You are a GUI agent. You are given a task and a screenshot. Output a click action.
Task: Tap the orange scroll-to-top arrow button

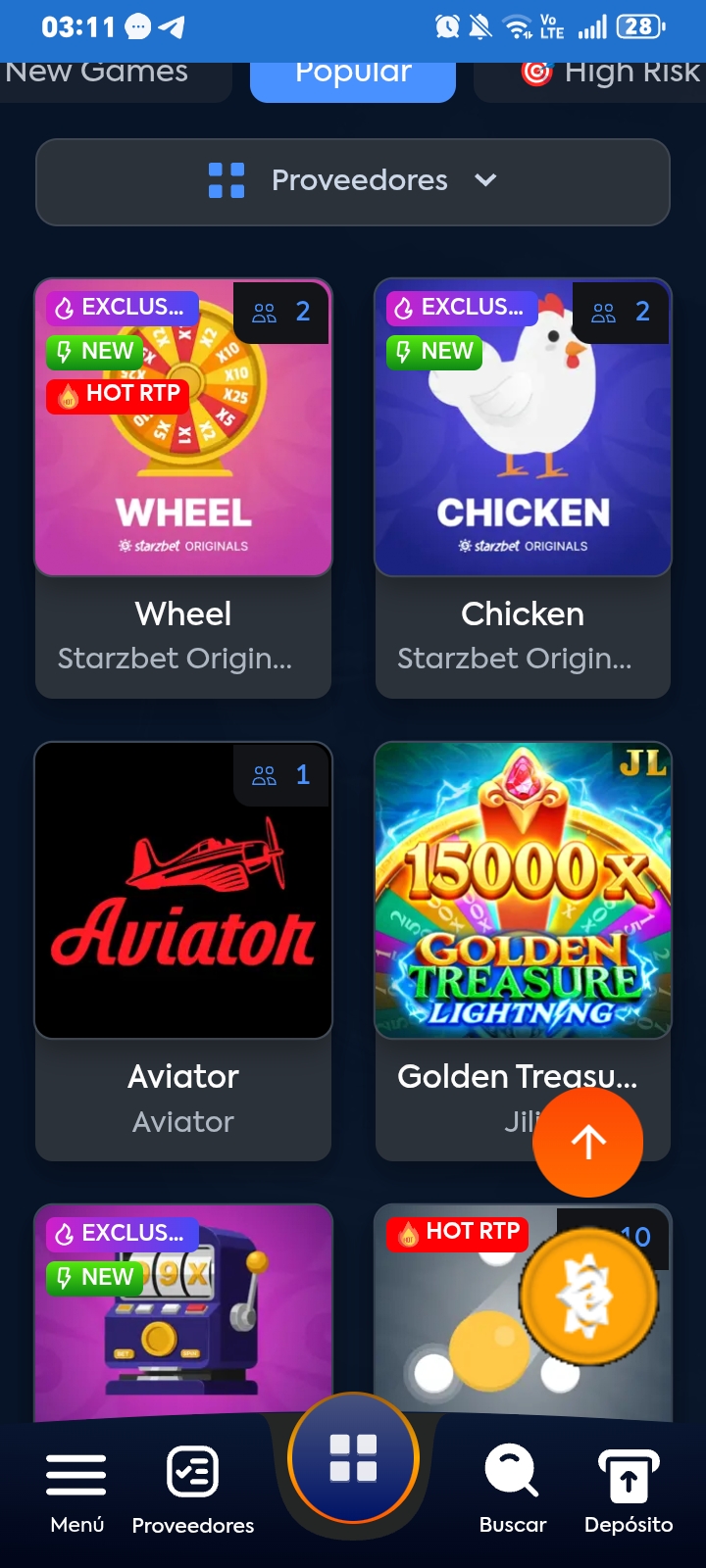click(x=588, y=1142)
